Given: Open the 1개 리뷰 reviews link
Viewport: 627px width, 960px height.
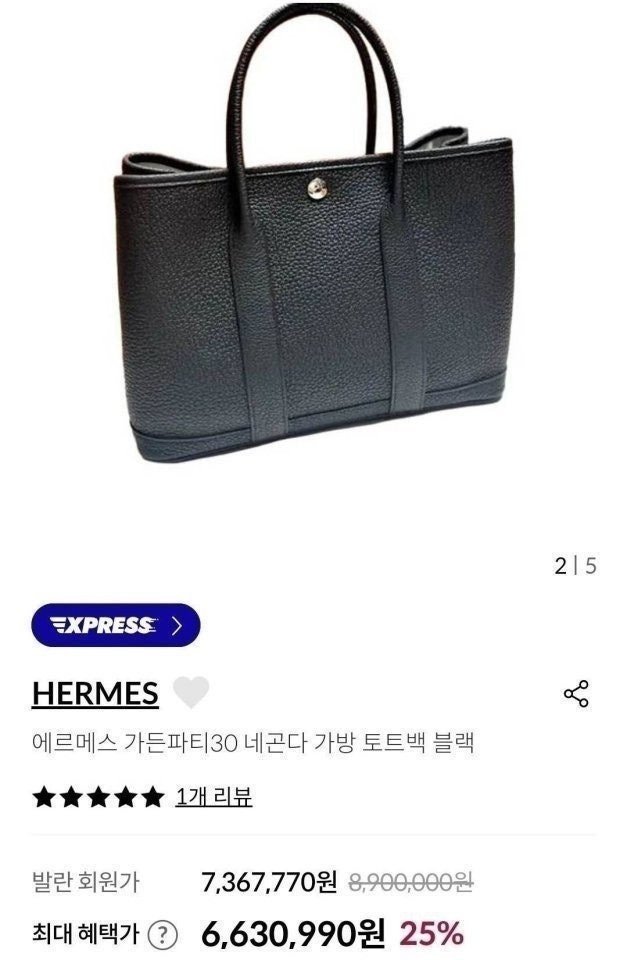Looking at the screenshot, I should [x=213, y=797].
